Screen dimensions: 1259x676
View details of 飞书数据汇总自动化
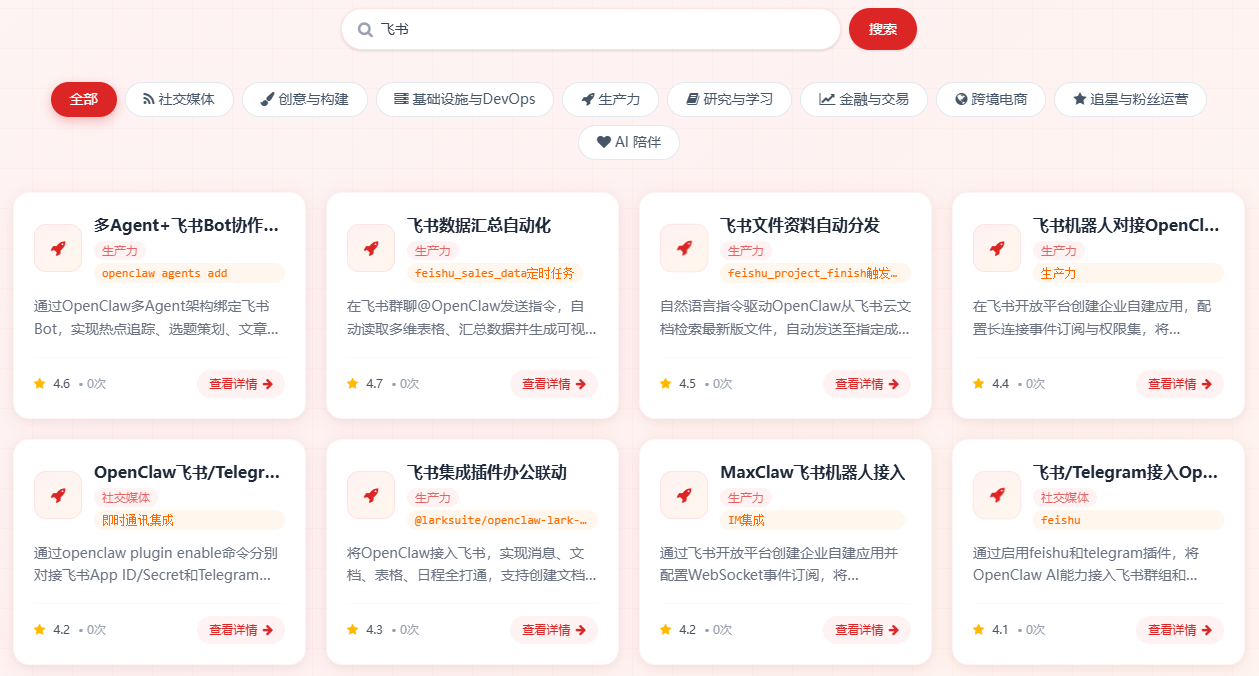pos(553,384)
